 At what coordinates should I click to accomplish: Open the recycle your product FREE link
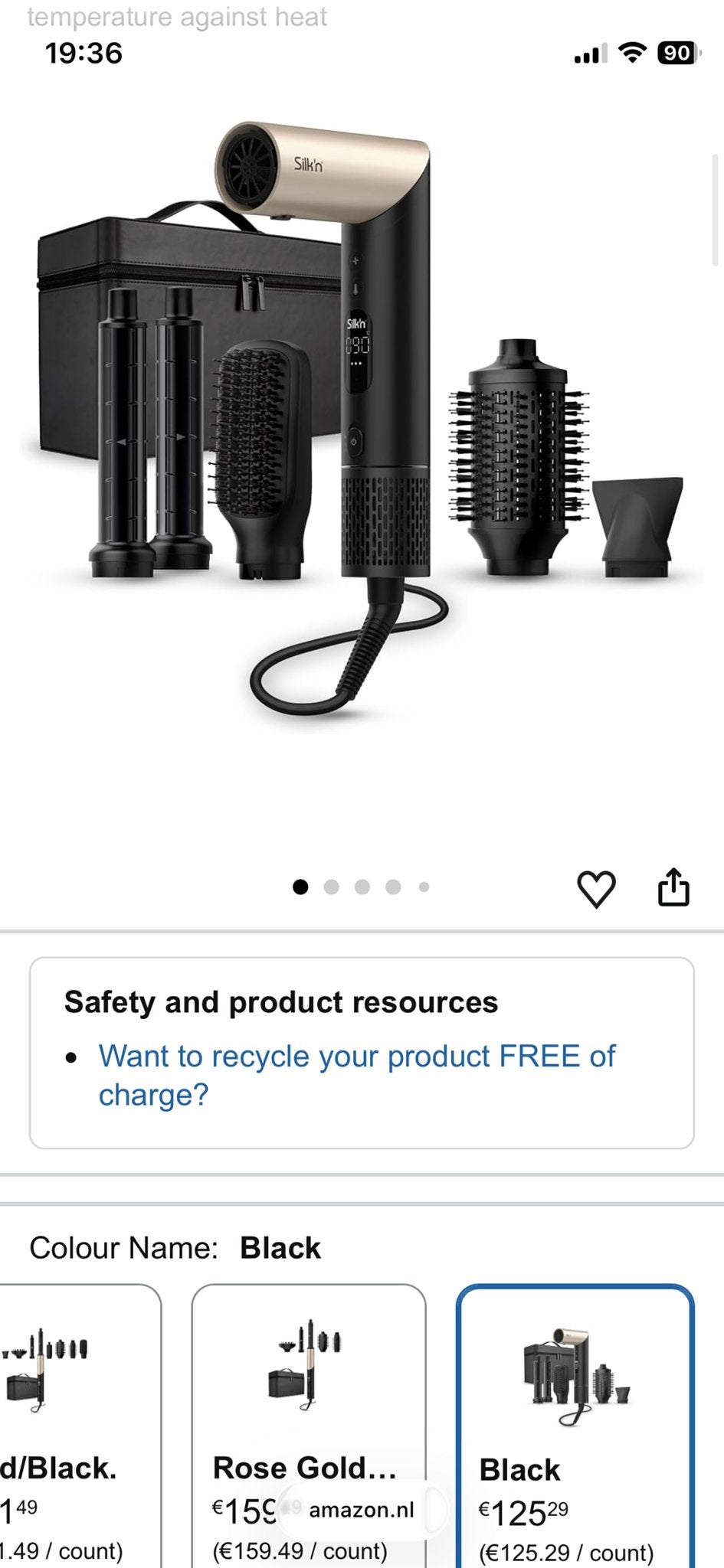tap(356, 1075)
